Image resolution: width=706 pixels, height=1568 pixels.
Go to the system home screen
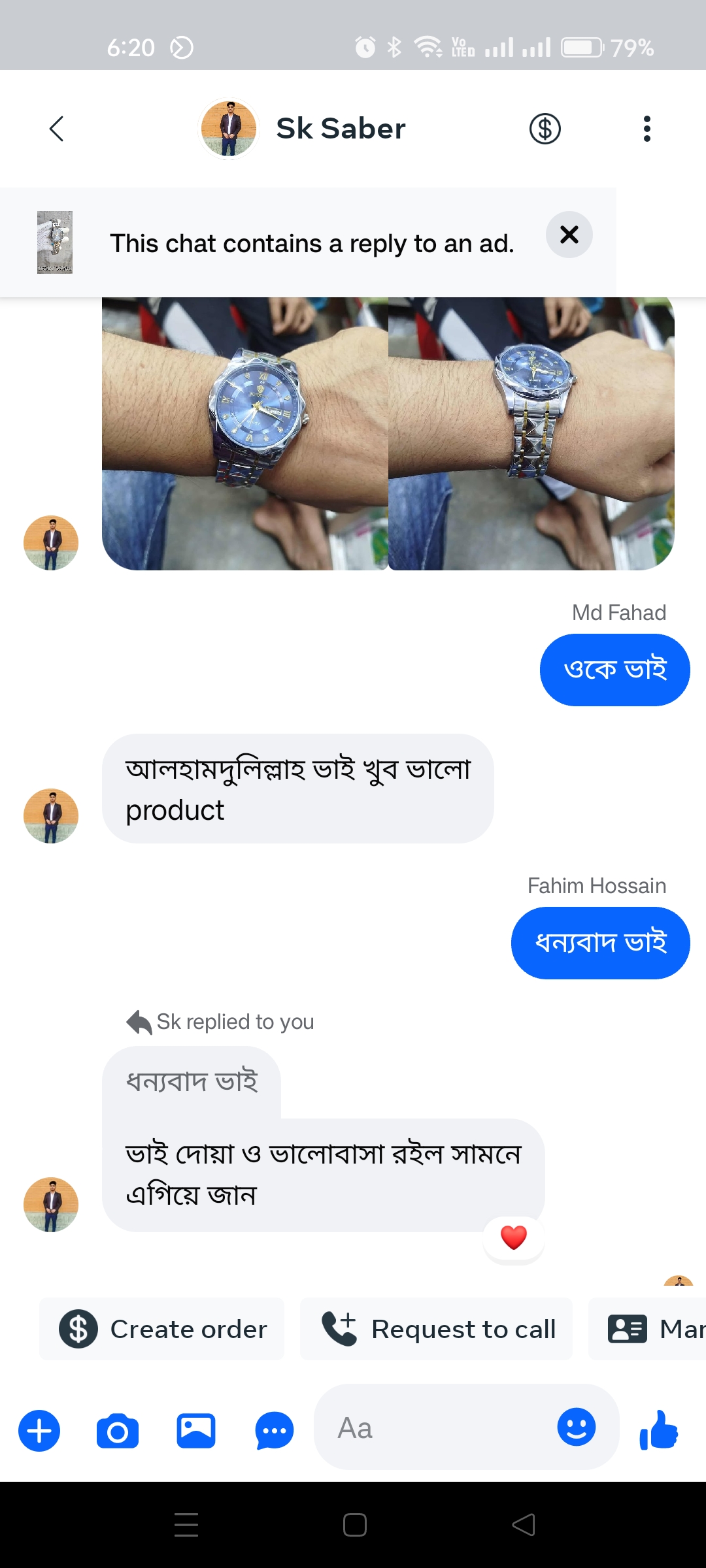point(354,1525)
